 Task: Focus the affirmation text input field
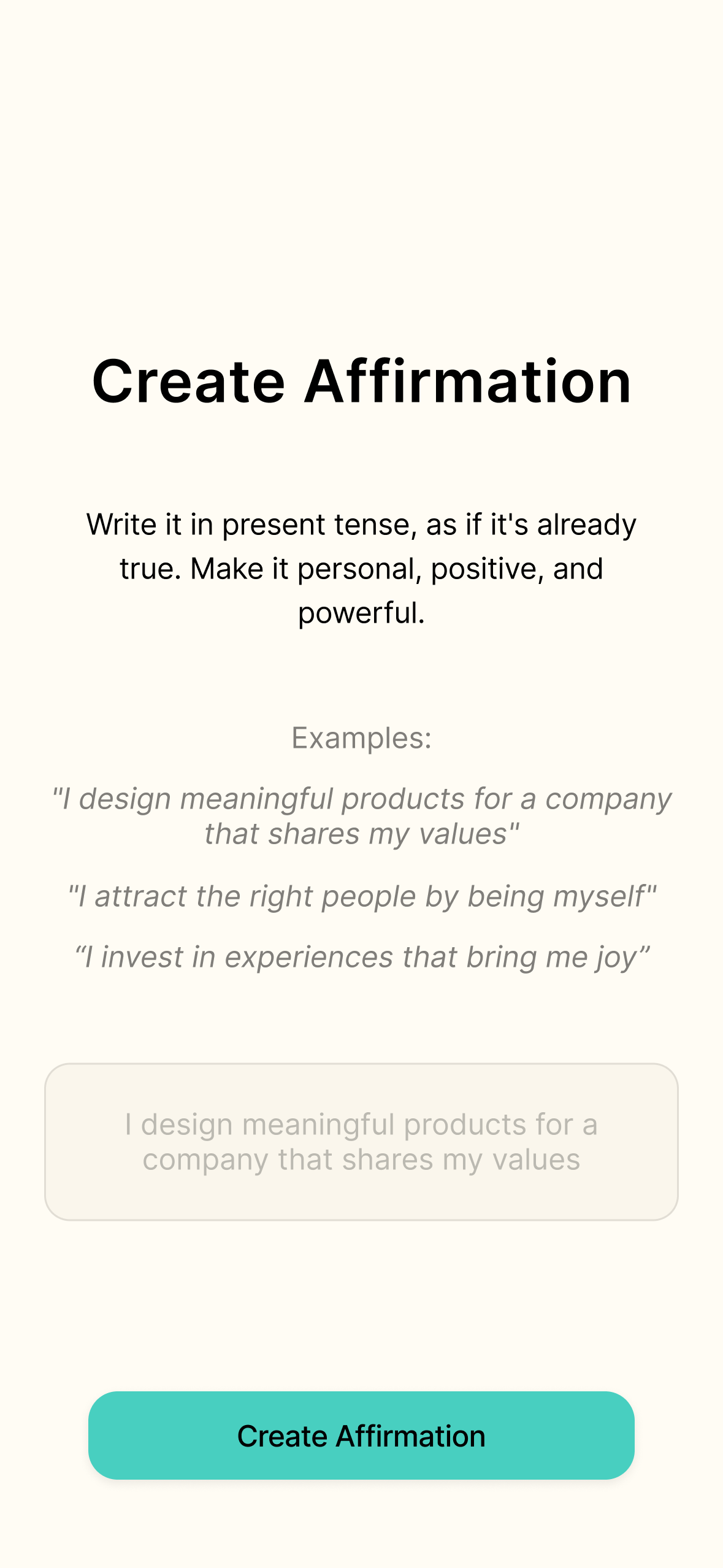point(361,1142)
